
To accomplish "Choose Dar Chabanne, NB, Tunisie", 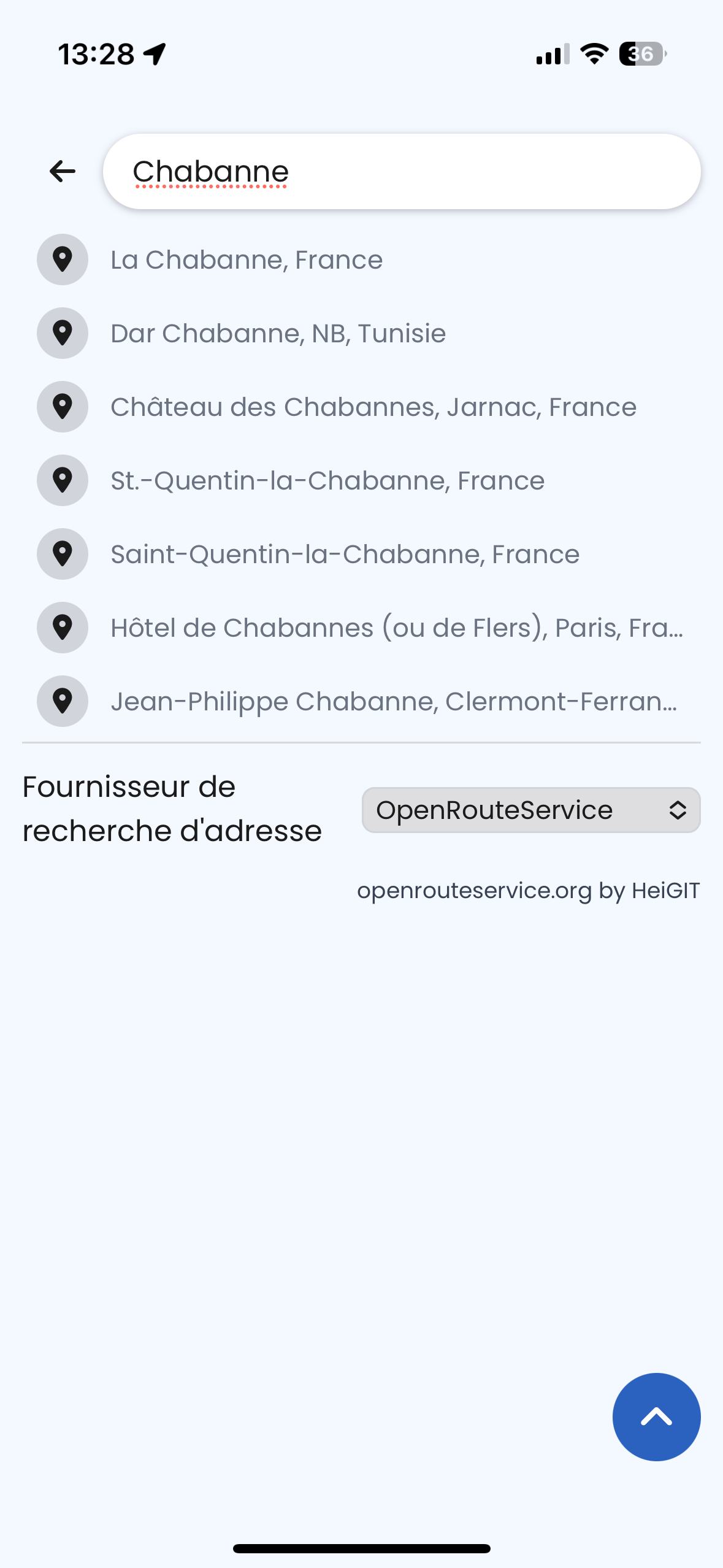I will pyautogui.click(x=361, y=333).
